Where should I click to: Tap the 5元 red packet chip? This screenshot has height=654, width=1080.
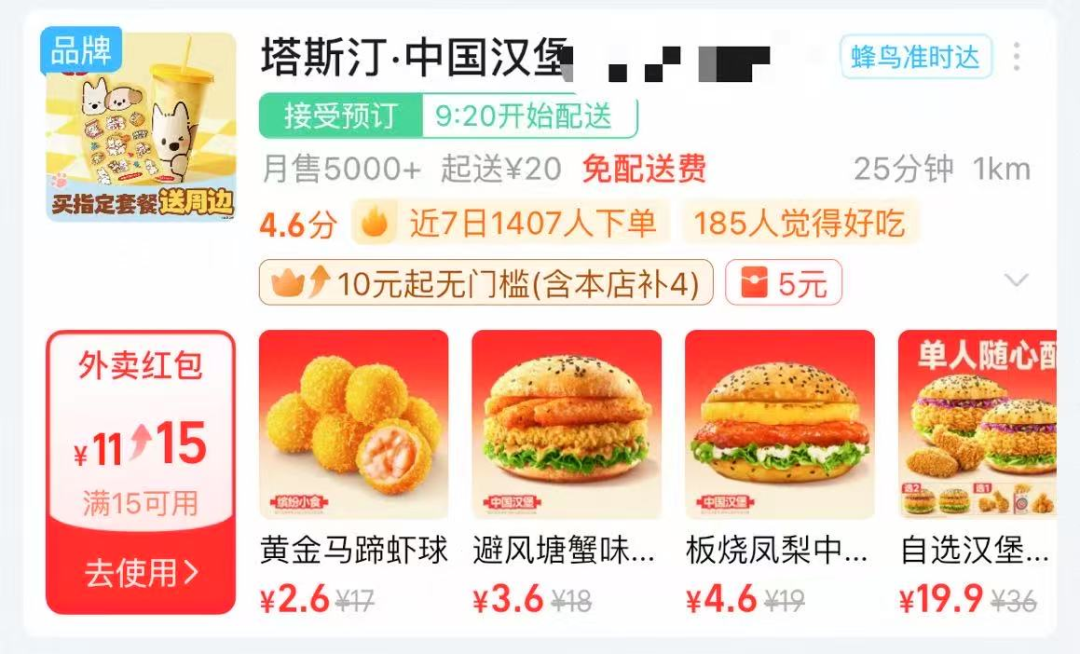783,283
